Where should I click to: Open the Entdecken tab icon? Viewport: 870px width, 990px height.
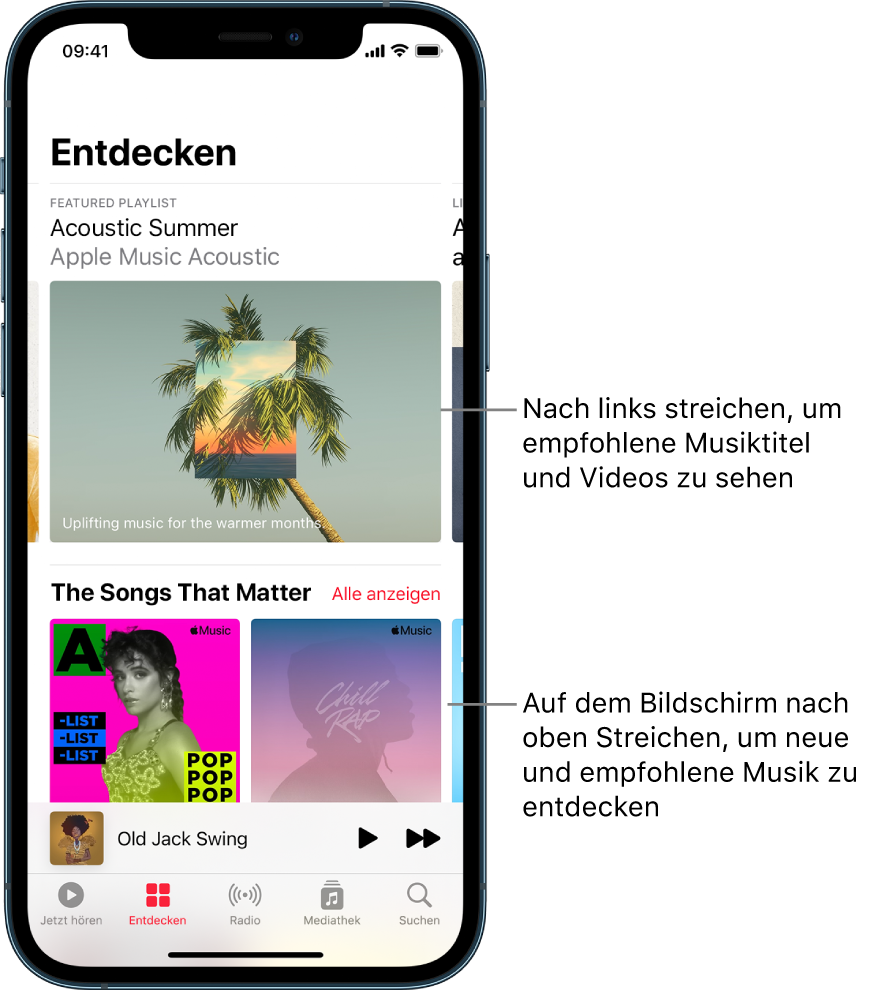point(157,896)
